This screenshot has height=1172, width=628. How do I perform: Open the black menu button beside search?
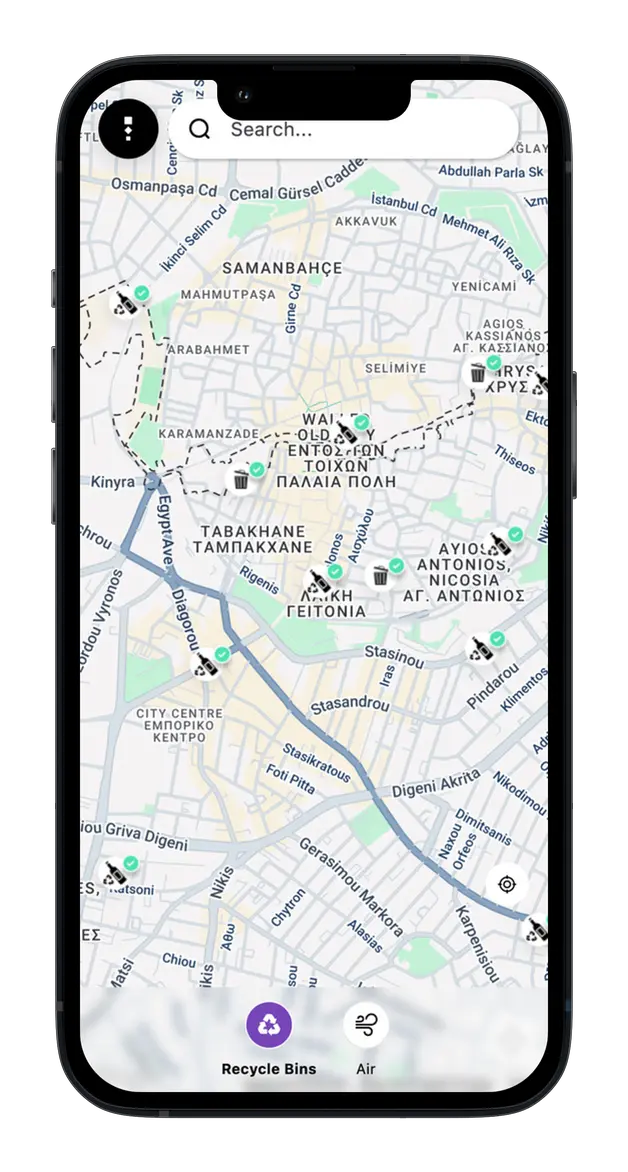click(128, 128)
